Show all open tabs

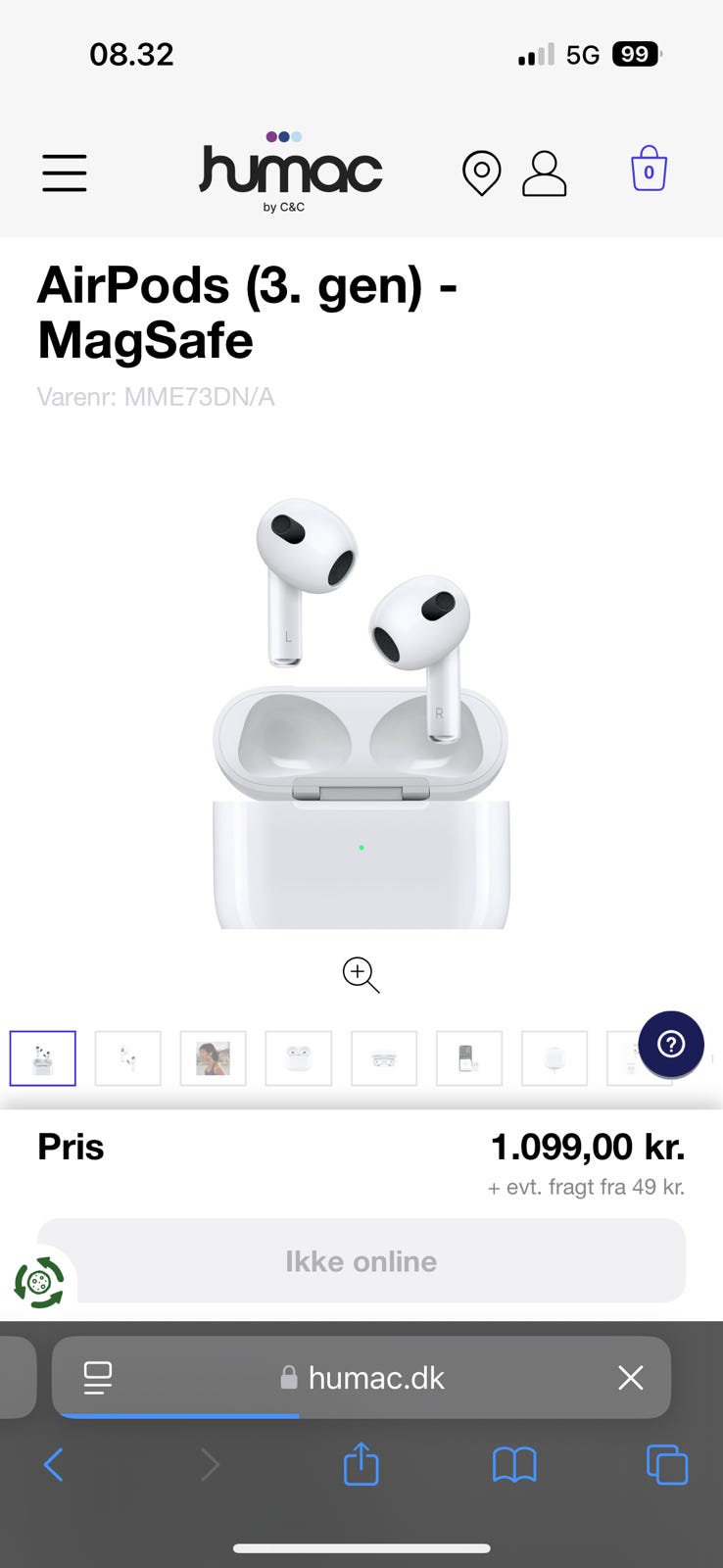click(667, 1466)
